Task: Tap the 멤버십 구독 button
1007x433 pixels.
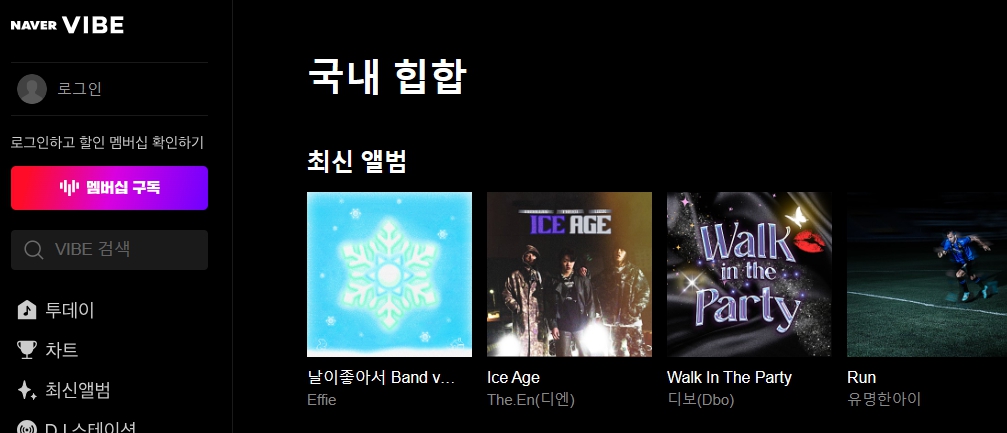Action: 109,188
